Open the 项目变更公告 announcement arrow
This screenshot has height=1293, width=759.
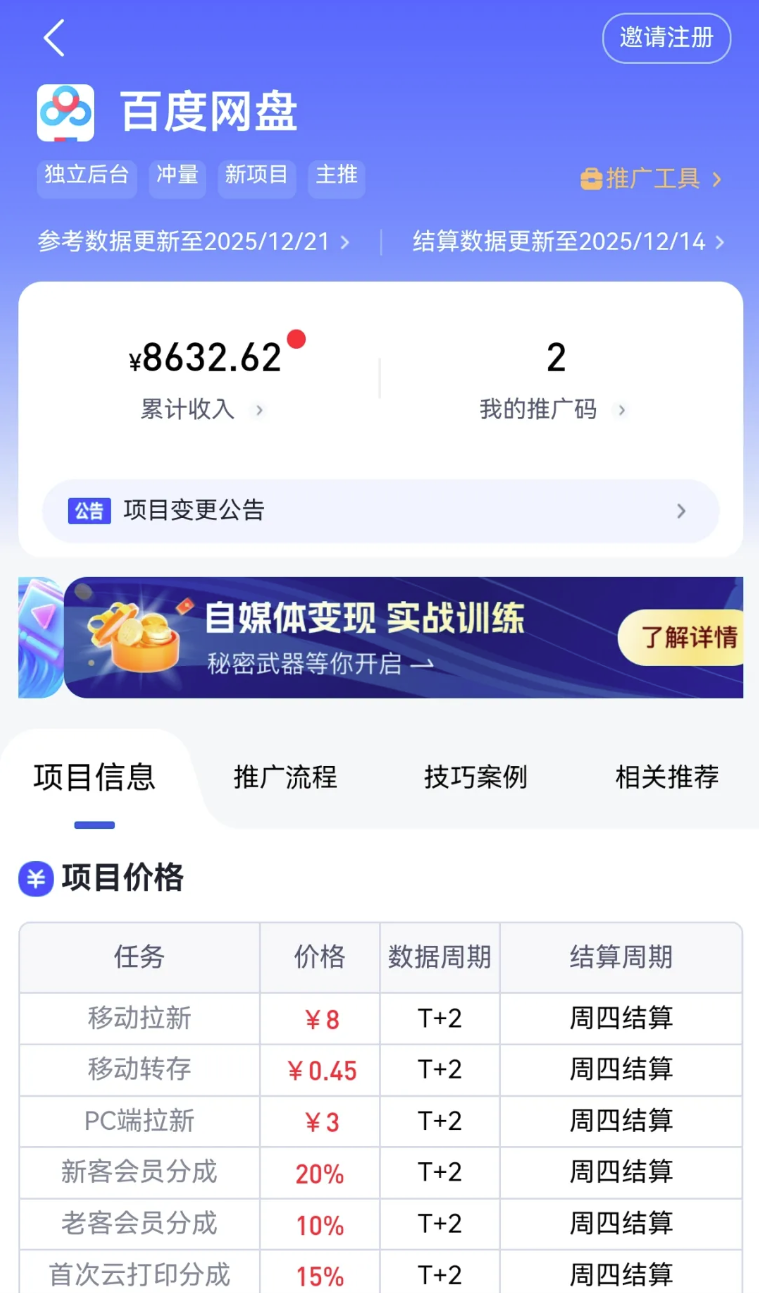coord(681,511)
